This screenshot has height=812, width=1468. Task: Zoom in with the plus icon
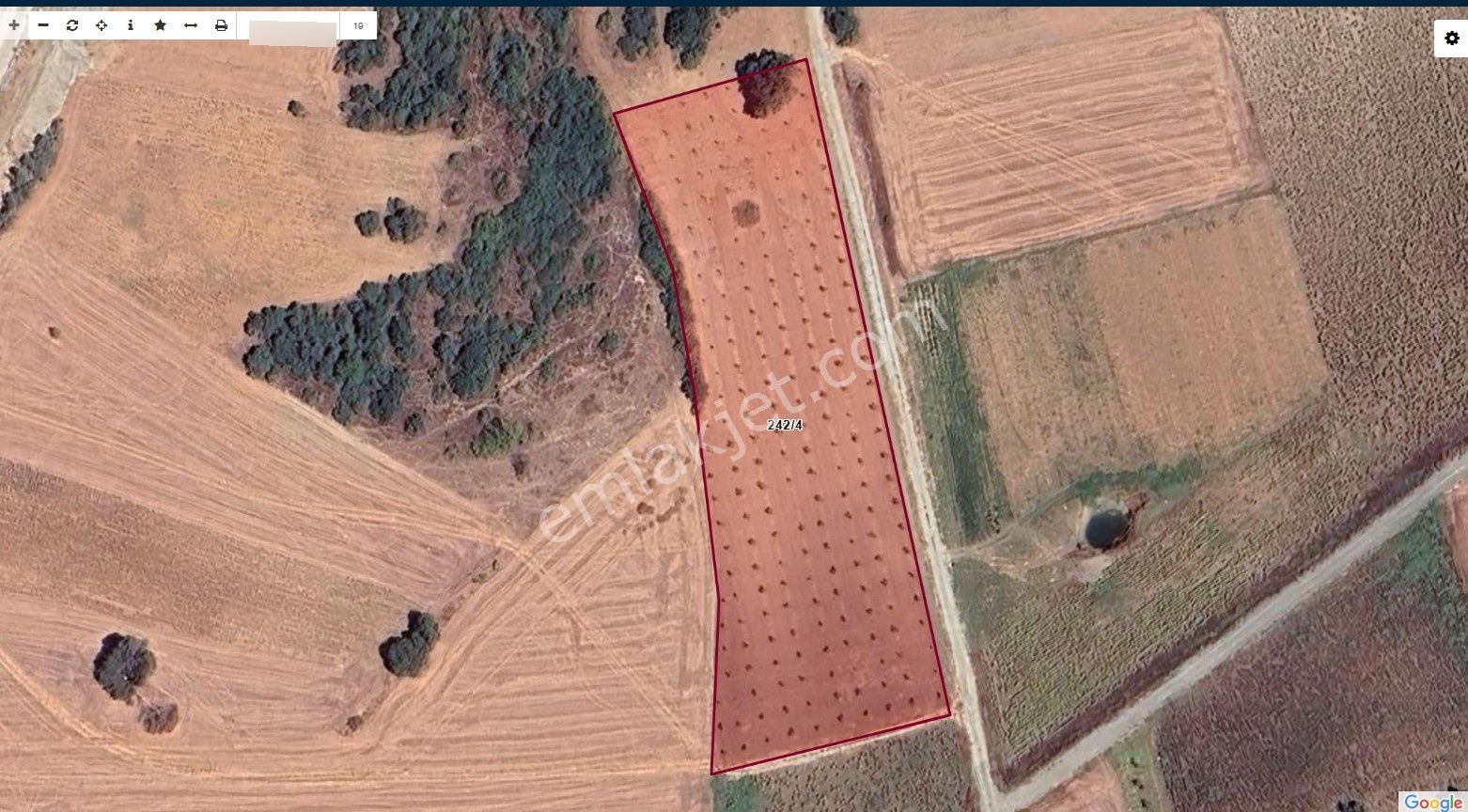(13, 25)
